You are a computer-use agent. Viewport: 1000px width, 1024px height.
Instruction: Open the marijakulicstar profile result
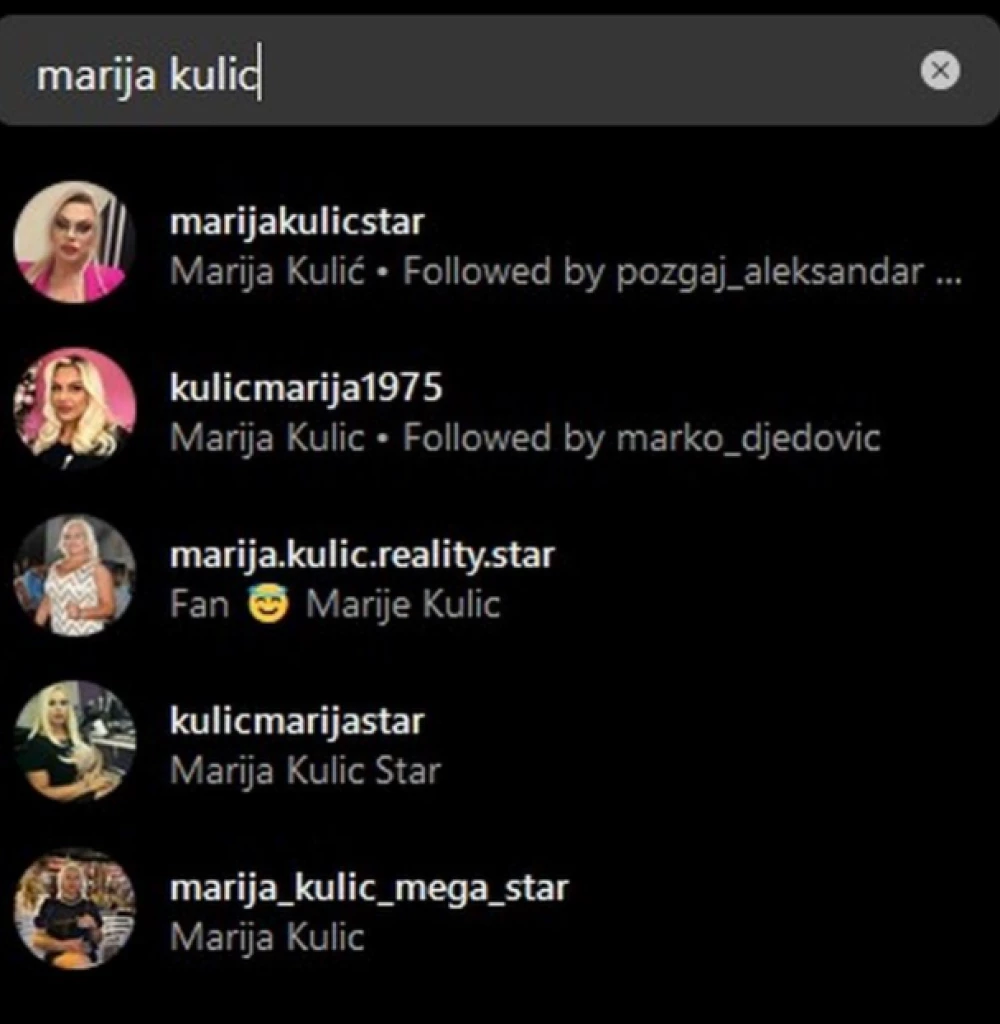[x=297, y=222]
